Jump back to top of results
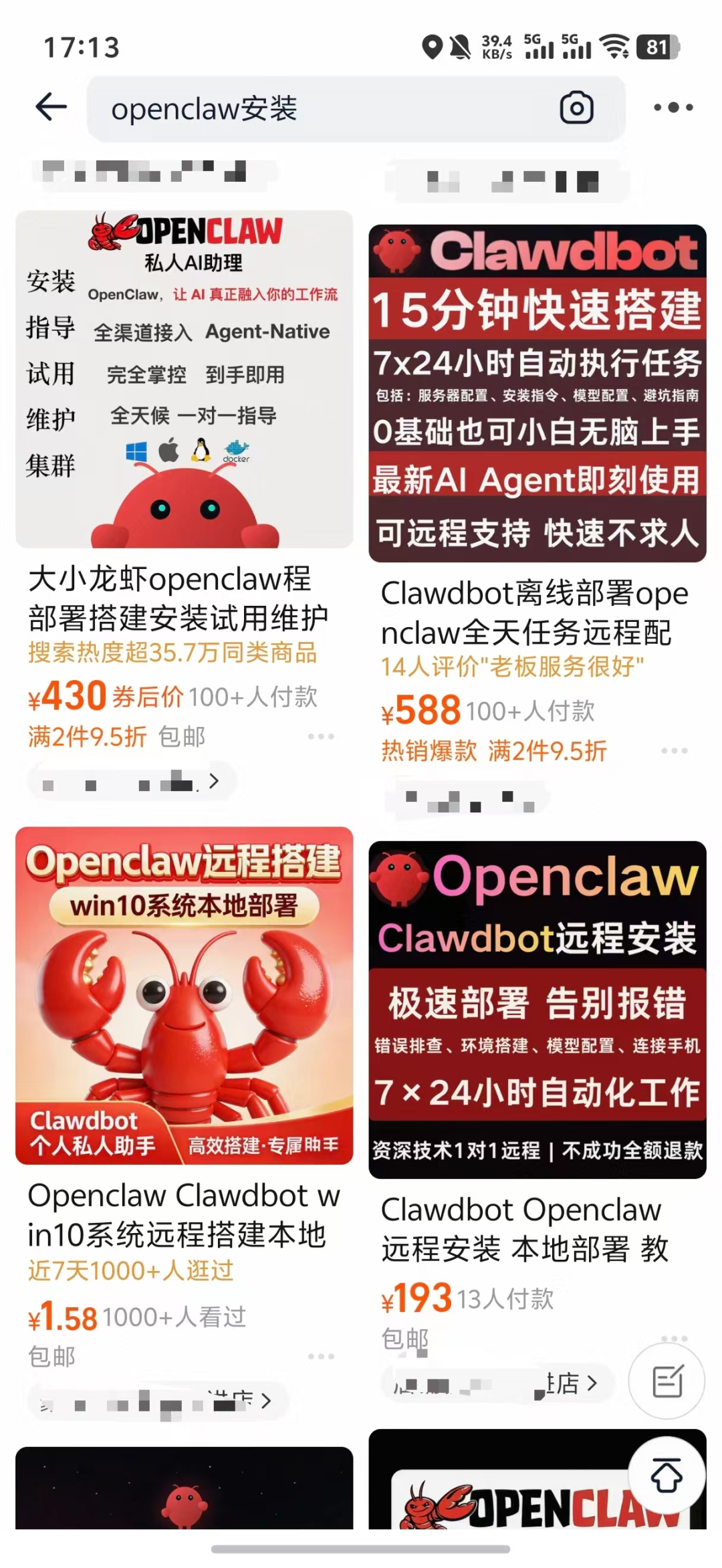722x1568 pixels. pyautogui.click(x=667, y=1475)
